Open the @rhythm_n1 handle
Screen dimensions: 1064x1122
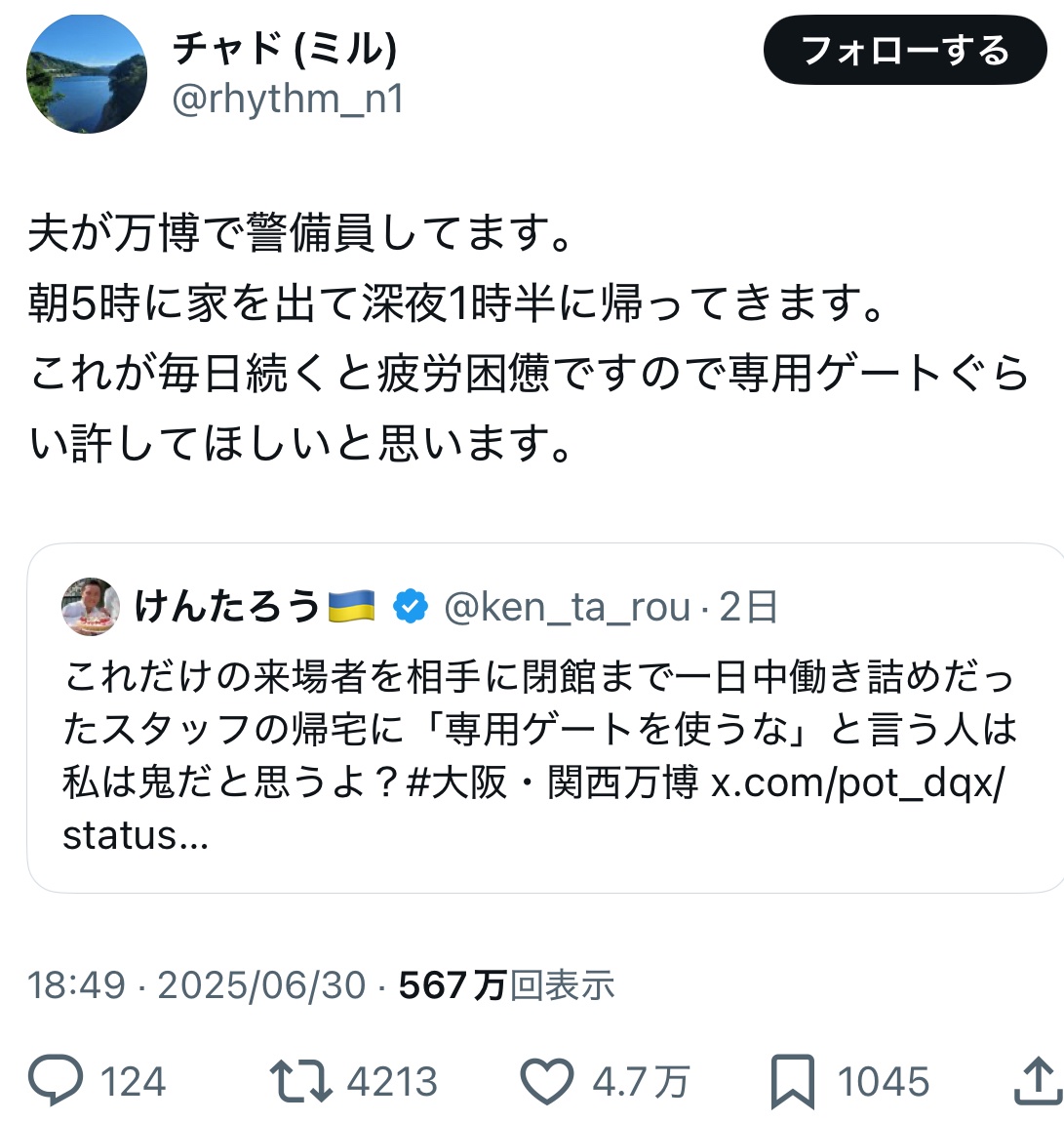point(288,100)
